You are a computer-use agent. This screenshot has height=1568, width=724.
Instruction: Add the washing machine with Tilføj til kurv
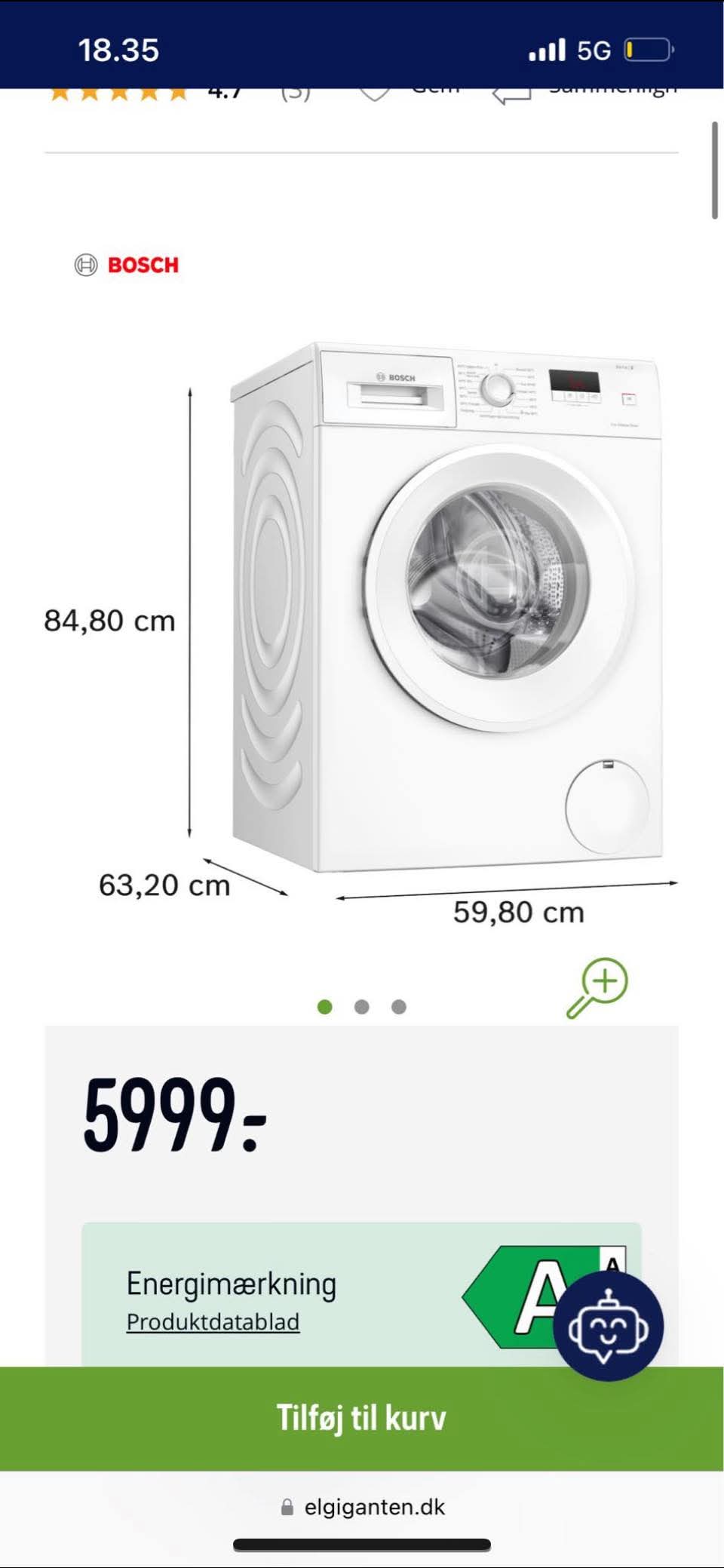(362, 1418)
